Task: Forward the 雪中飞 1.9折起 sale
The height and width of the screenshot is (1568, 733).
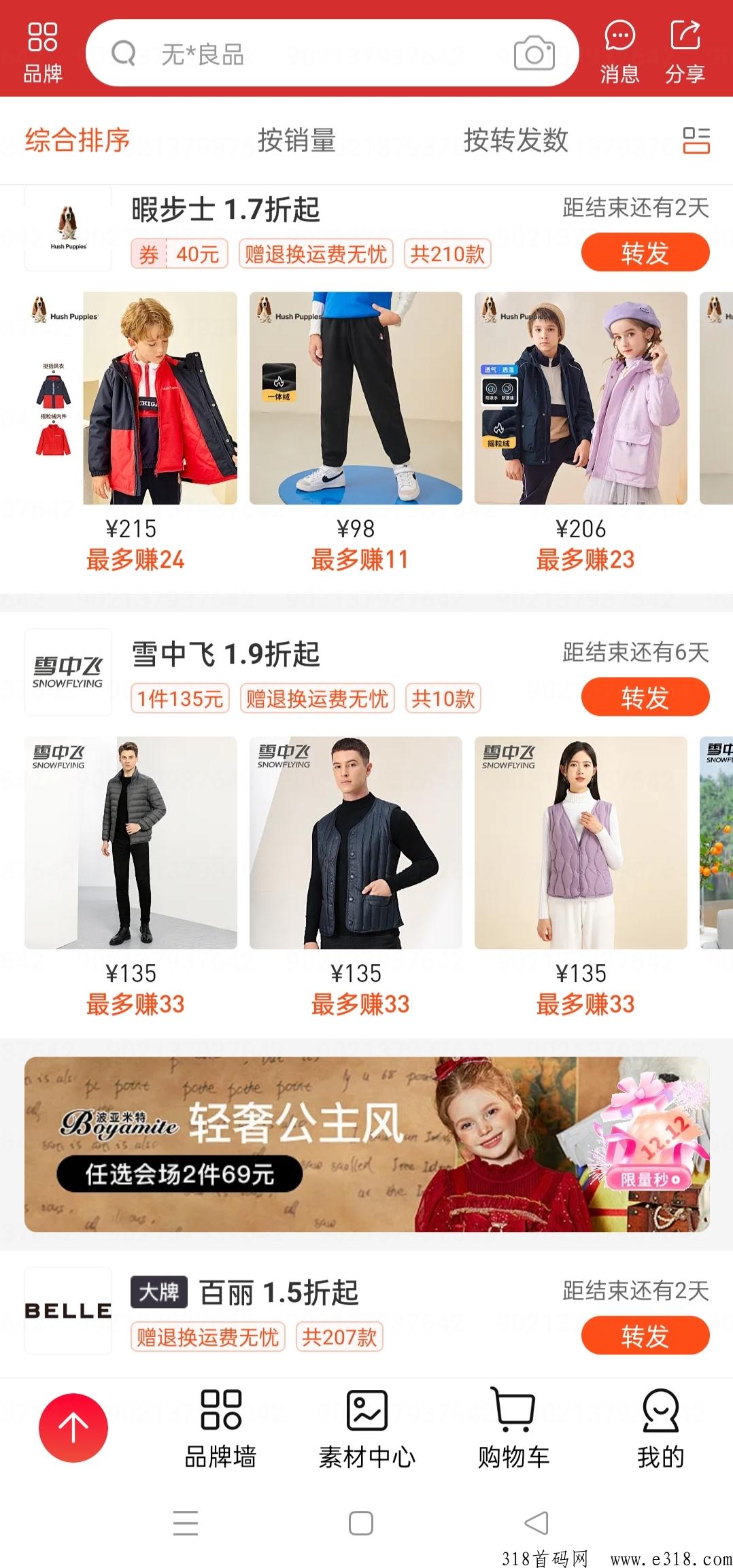Action: click(645, 697)
